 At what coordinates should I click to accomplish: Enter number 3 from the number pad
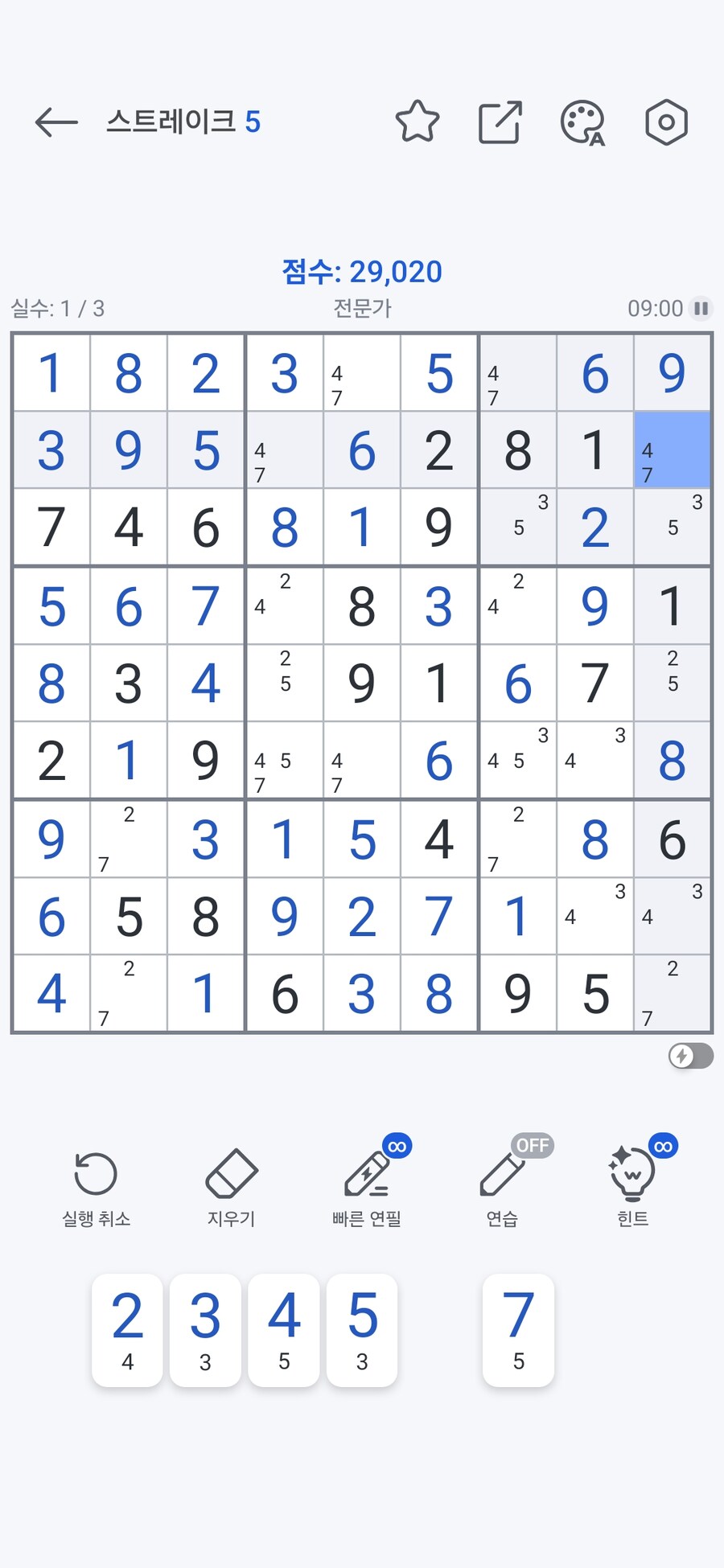coord(205,1329)
